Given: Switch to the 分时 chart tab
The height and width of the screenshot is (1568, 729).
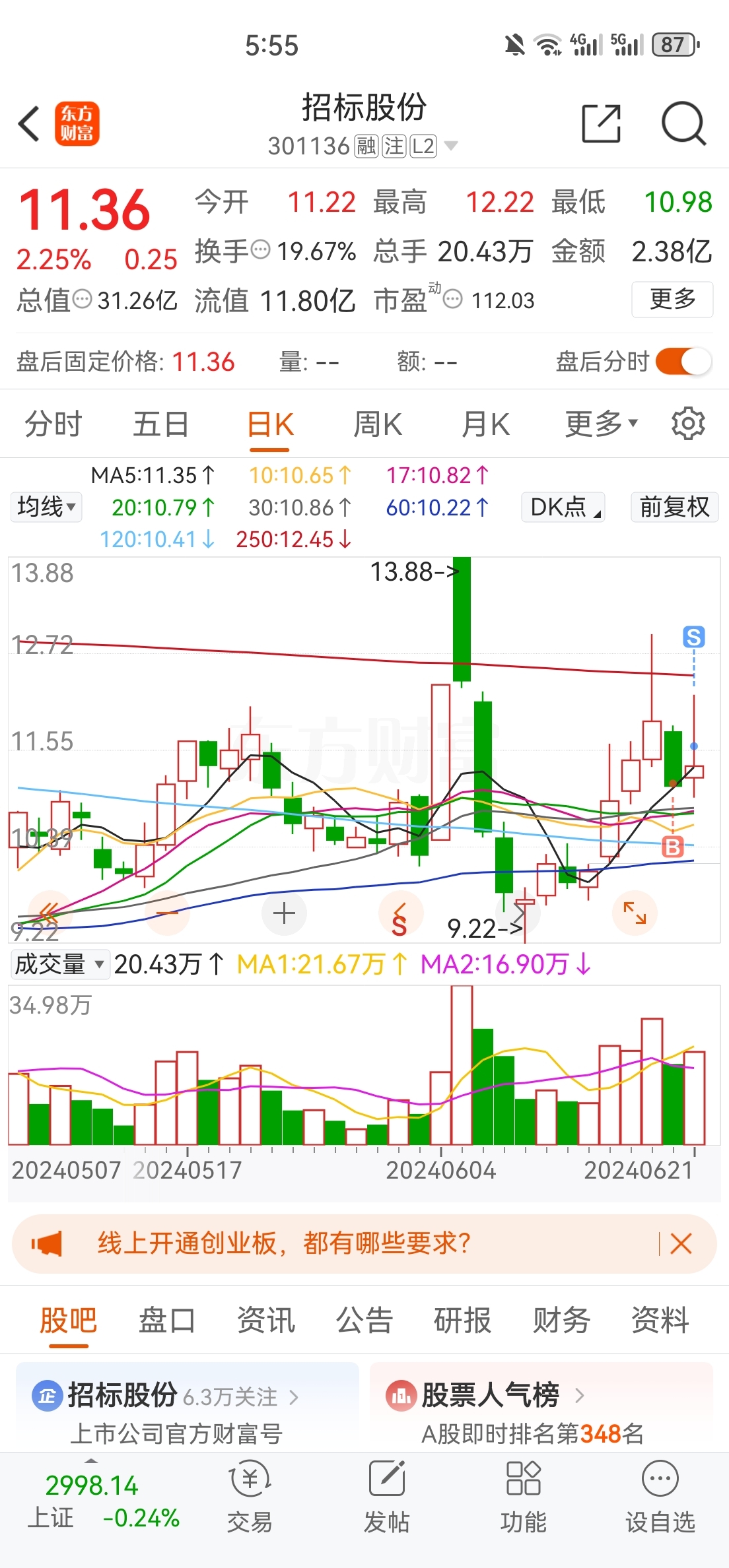Looking at the screenshot, I should pos(53,424).
